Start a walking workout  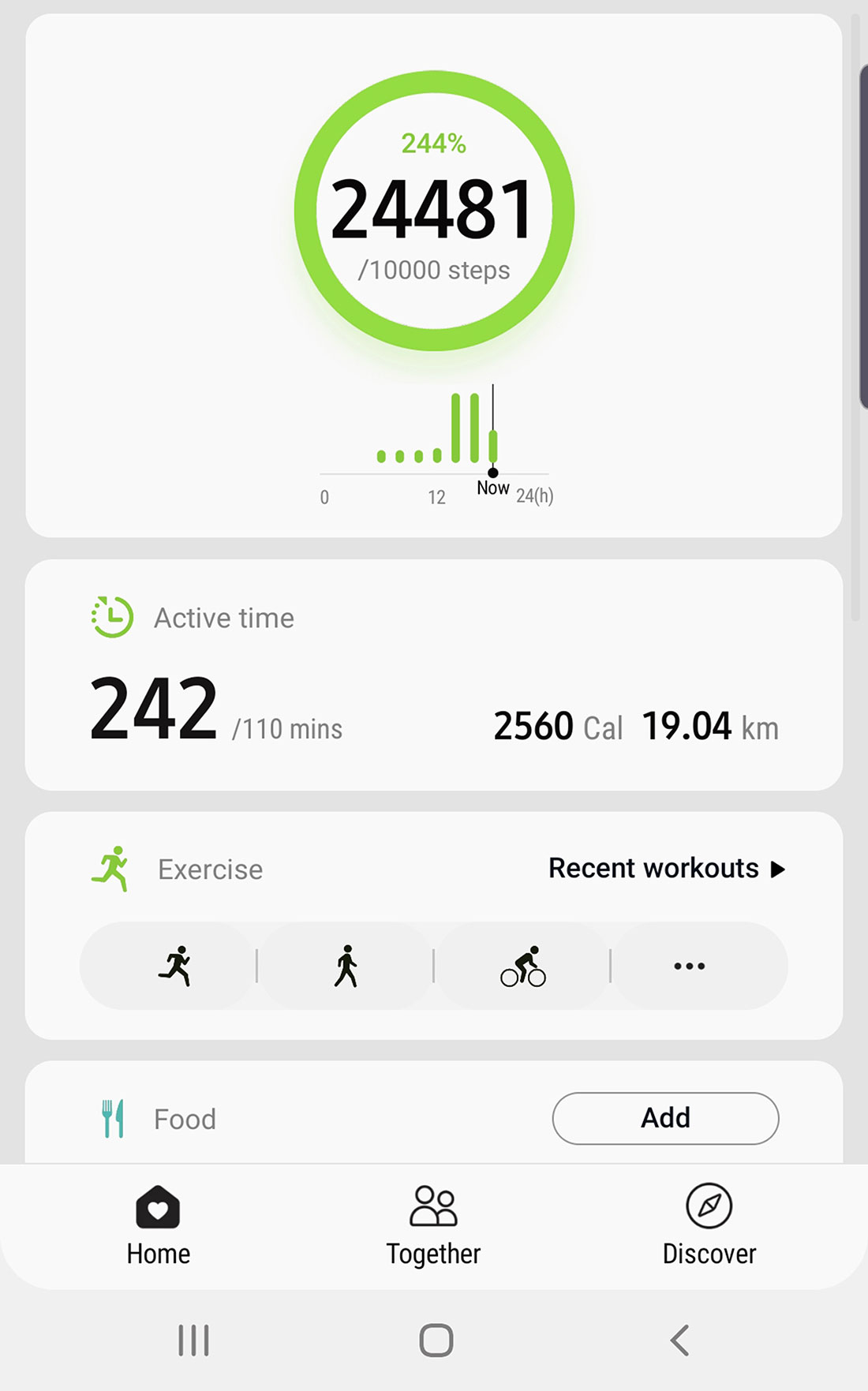click(x=346, y=966)
